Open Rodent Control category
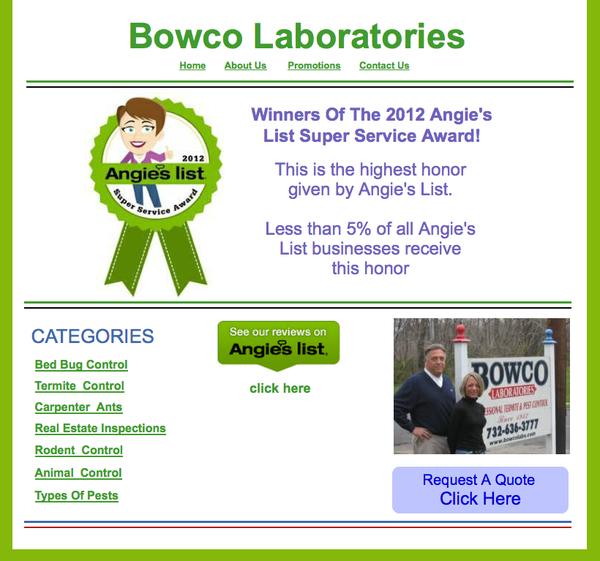 click(x=78, y=451)
